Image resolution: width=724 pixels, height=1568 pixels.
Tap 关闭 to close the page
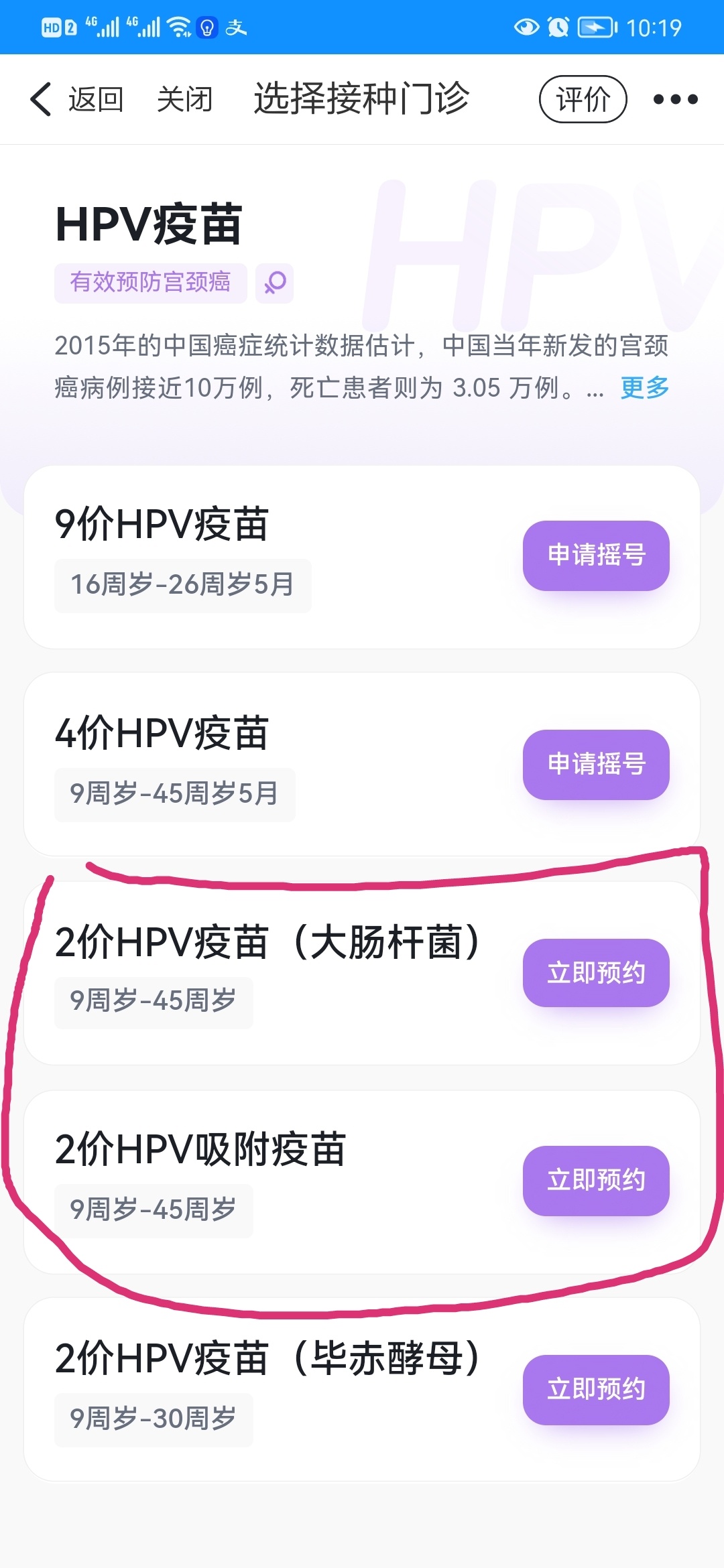coord(184,99)
